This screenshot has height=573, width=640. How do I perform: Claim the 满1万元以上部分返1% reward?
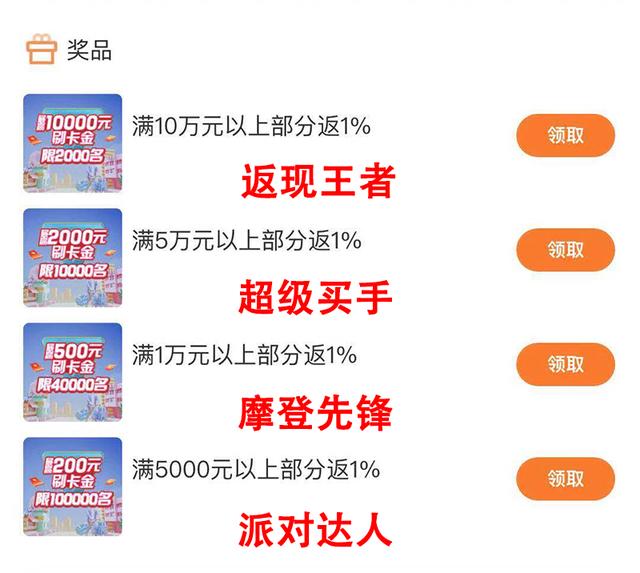tap(565, 365)
